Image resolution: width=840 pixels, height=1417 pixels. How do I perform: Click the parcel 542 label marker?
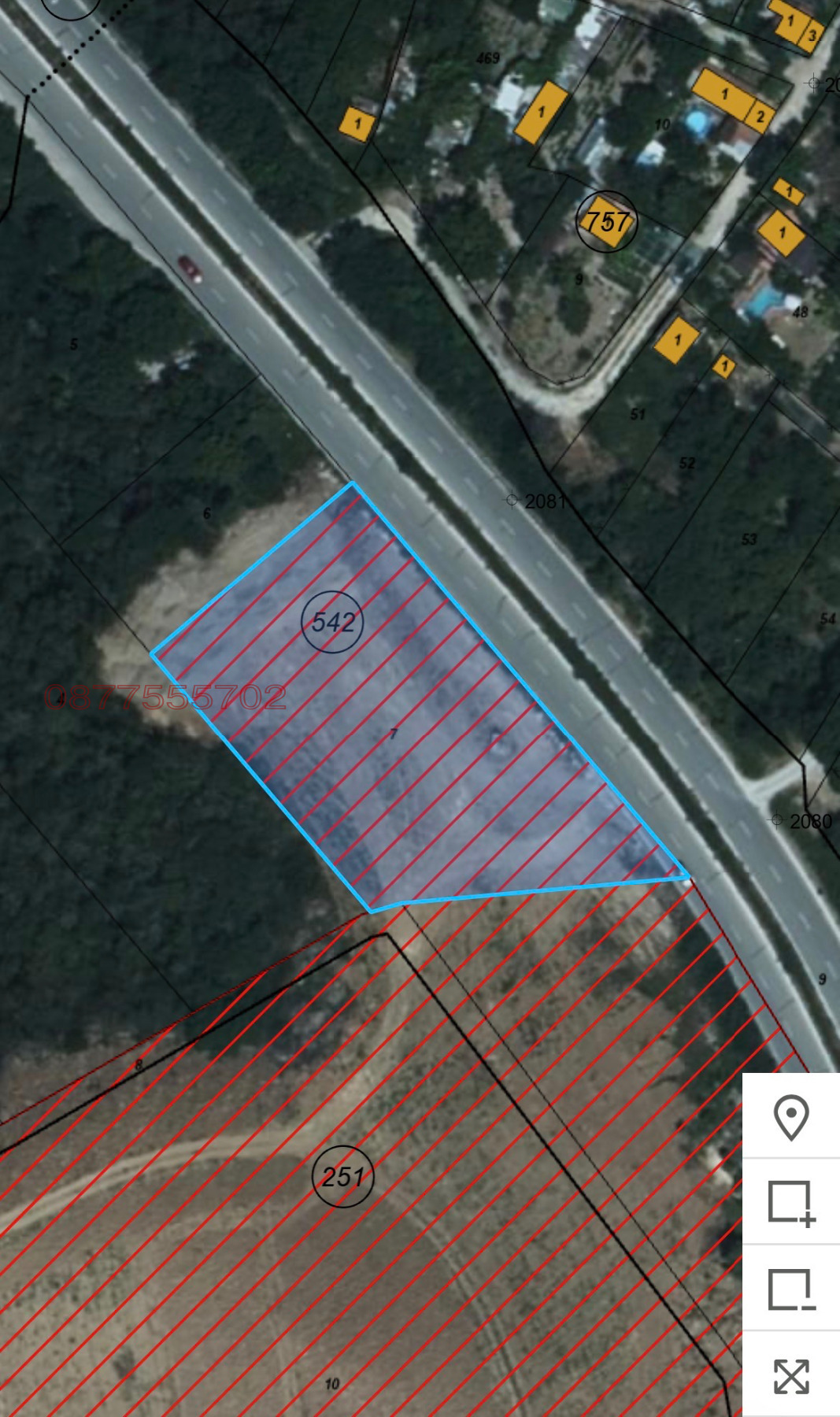click(x=332, y=622)
